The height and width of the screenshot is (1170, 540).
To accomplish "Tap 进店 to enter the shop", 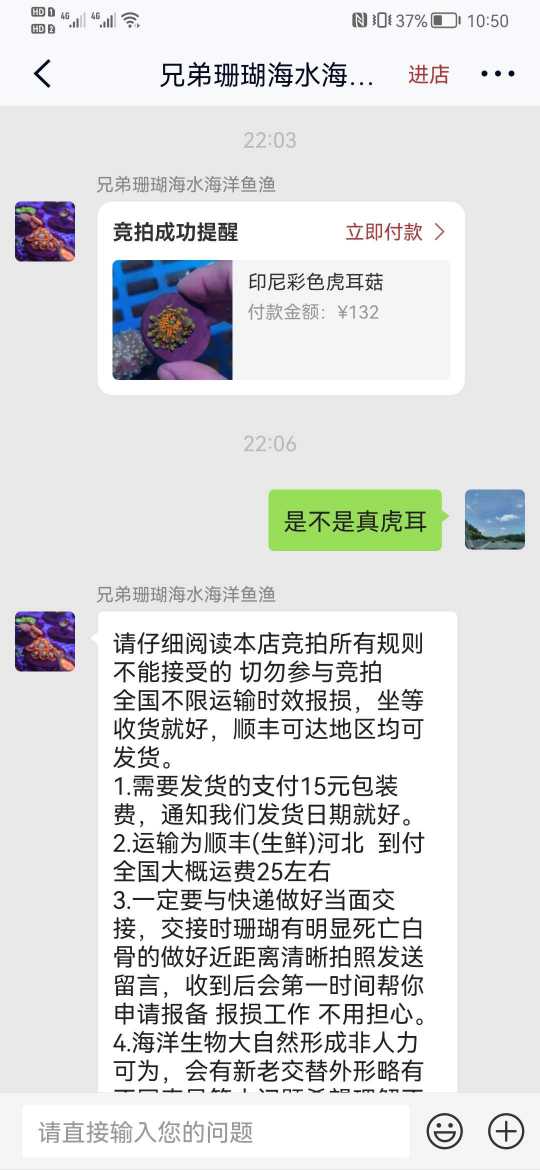I will [429, 74].
